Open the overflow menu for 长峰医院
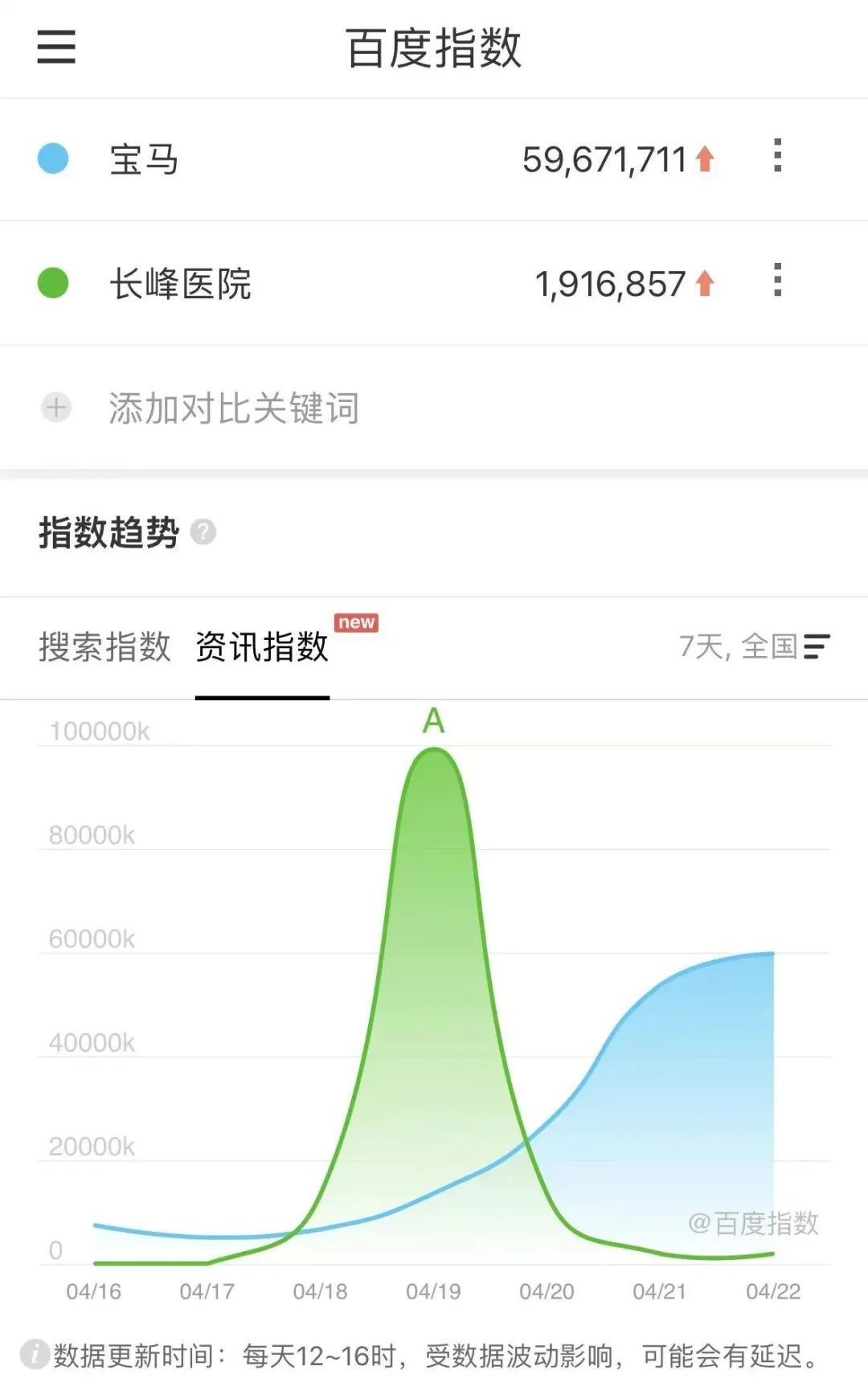868x1391 pixels. pos(777,281)
